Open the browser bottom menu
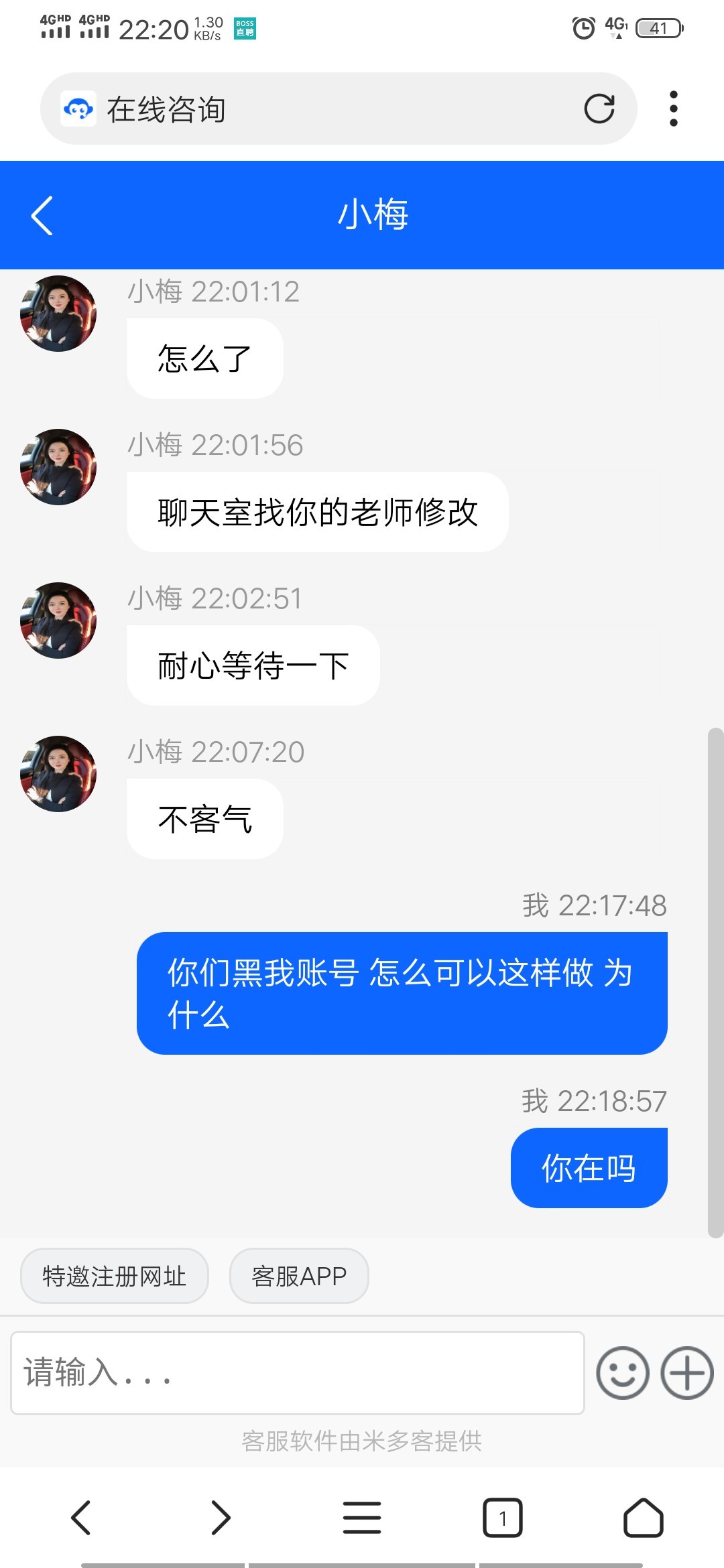Viewport: 724px width, 1568px height. click(361, 1518)
